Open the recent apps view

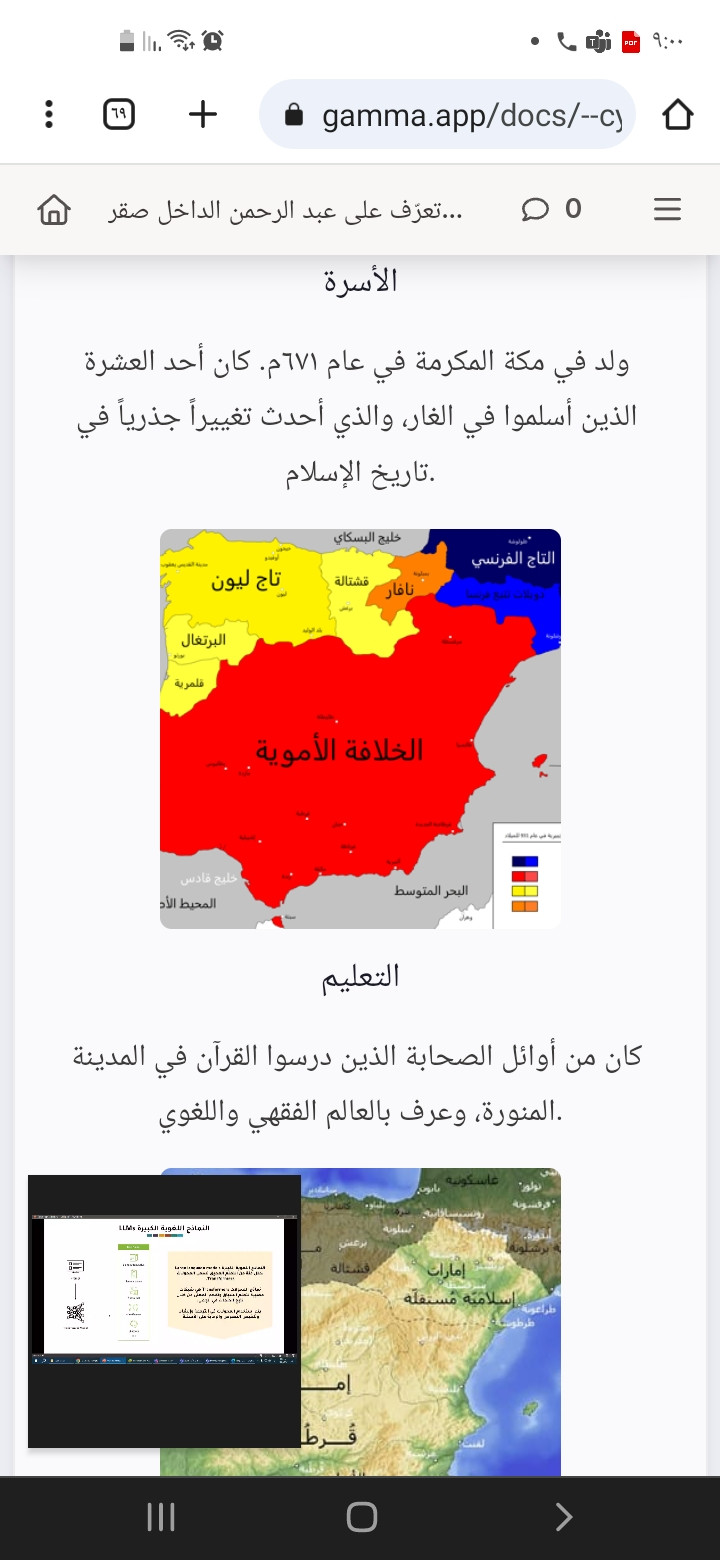(161, 1517)
